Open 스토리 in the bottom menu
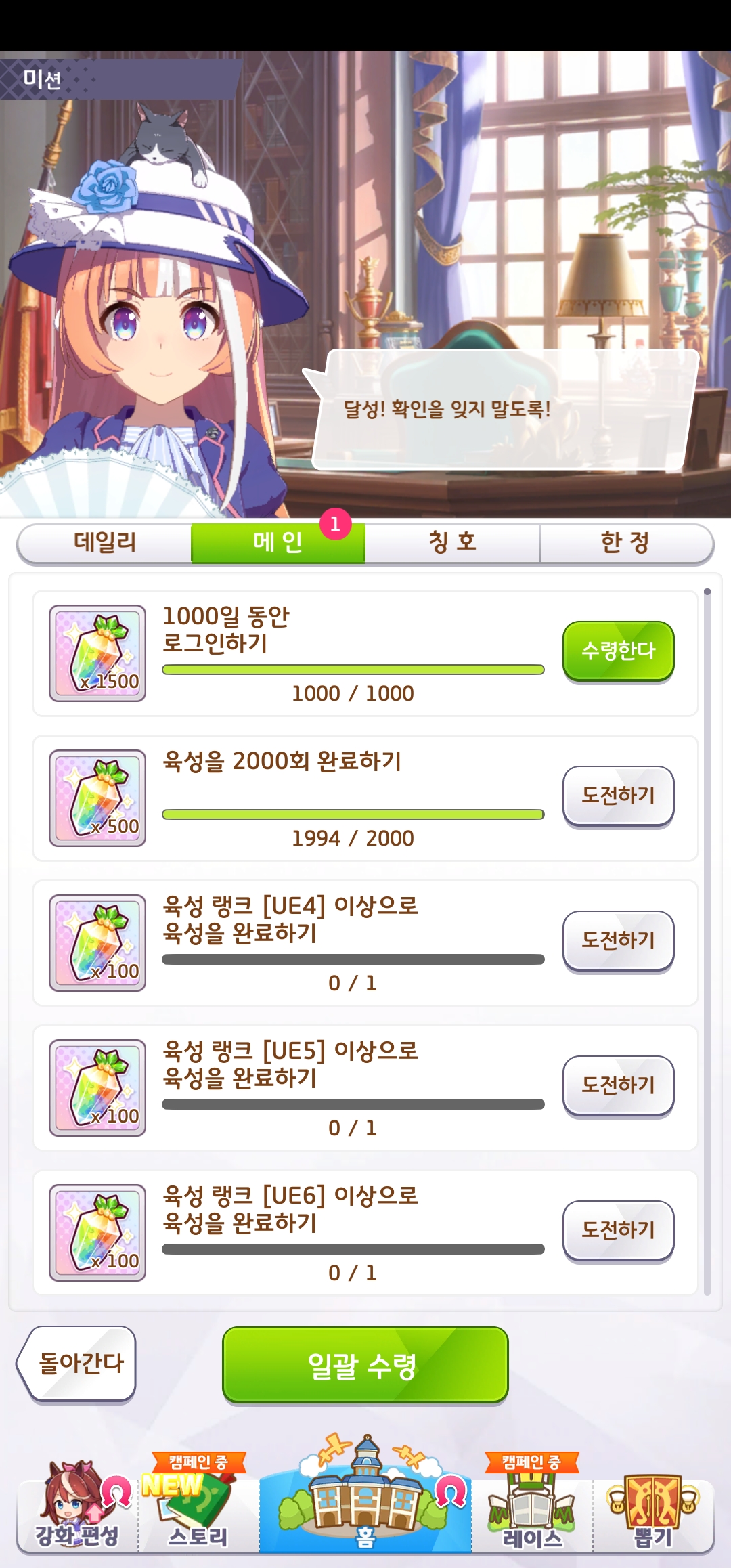Viewport: 731px width, 1568px height. coord(198,1510)
